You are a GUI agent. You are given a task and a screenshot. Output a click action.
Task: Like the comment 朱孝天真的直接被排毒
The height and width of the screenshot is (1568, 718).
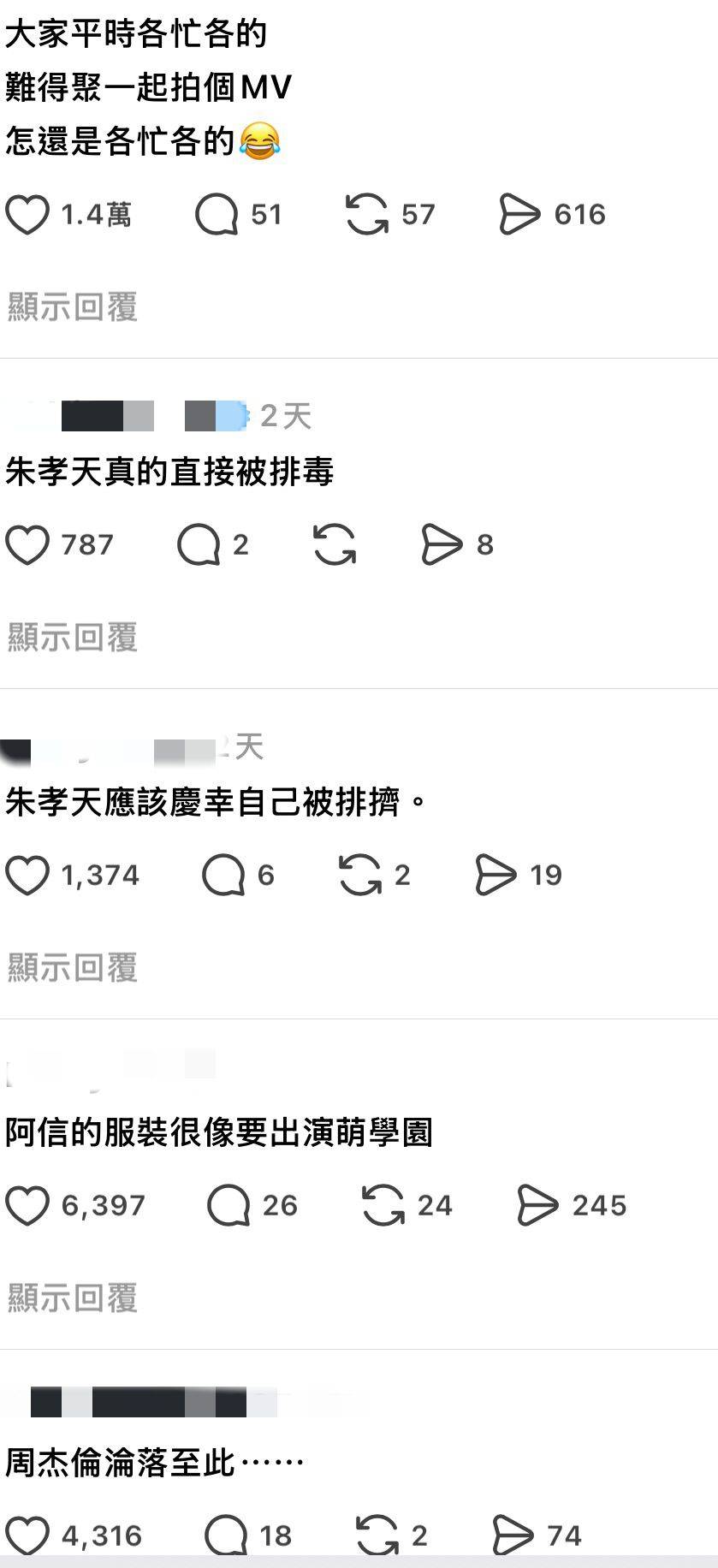[27, 545]
